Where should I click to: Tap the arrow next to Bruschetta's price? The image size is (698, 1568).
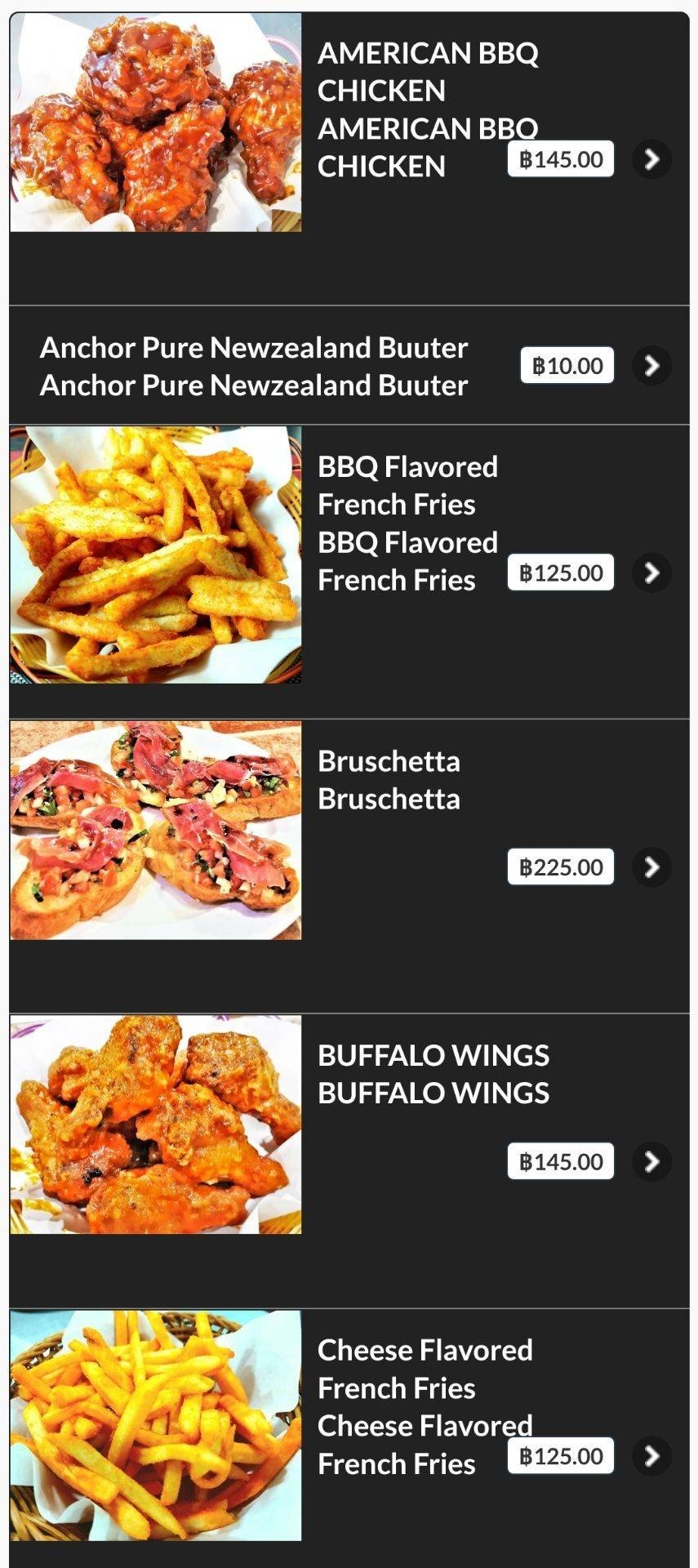[651, 867]
